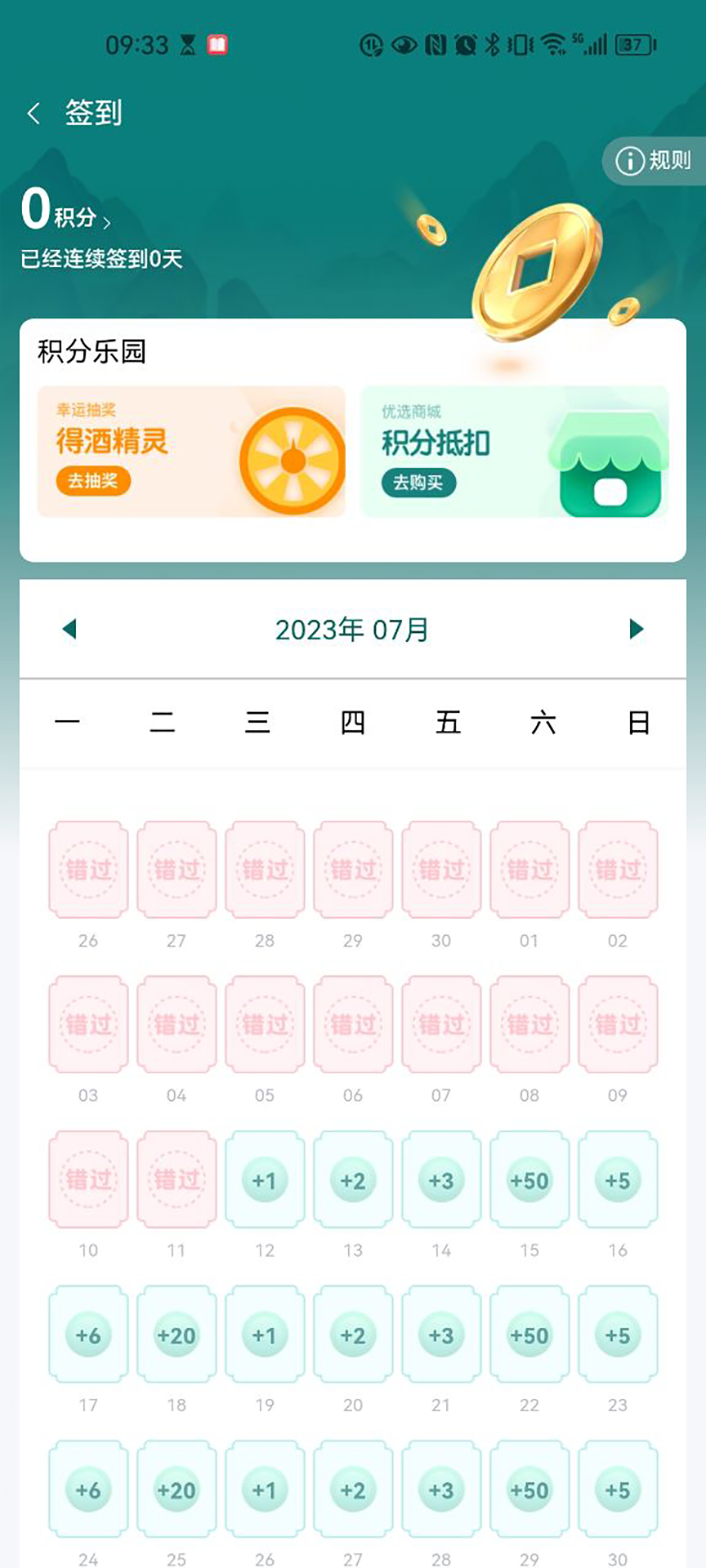Select the +20 tile for day 18

click(176, 1334)
